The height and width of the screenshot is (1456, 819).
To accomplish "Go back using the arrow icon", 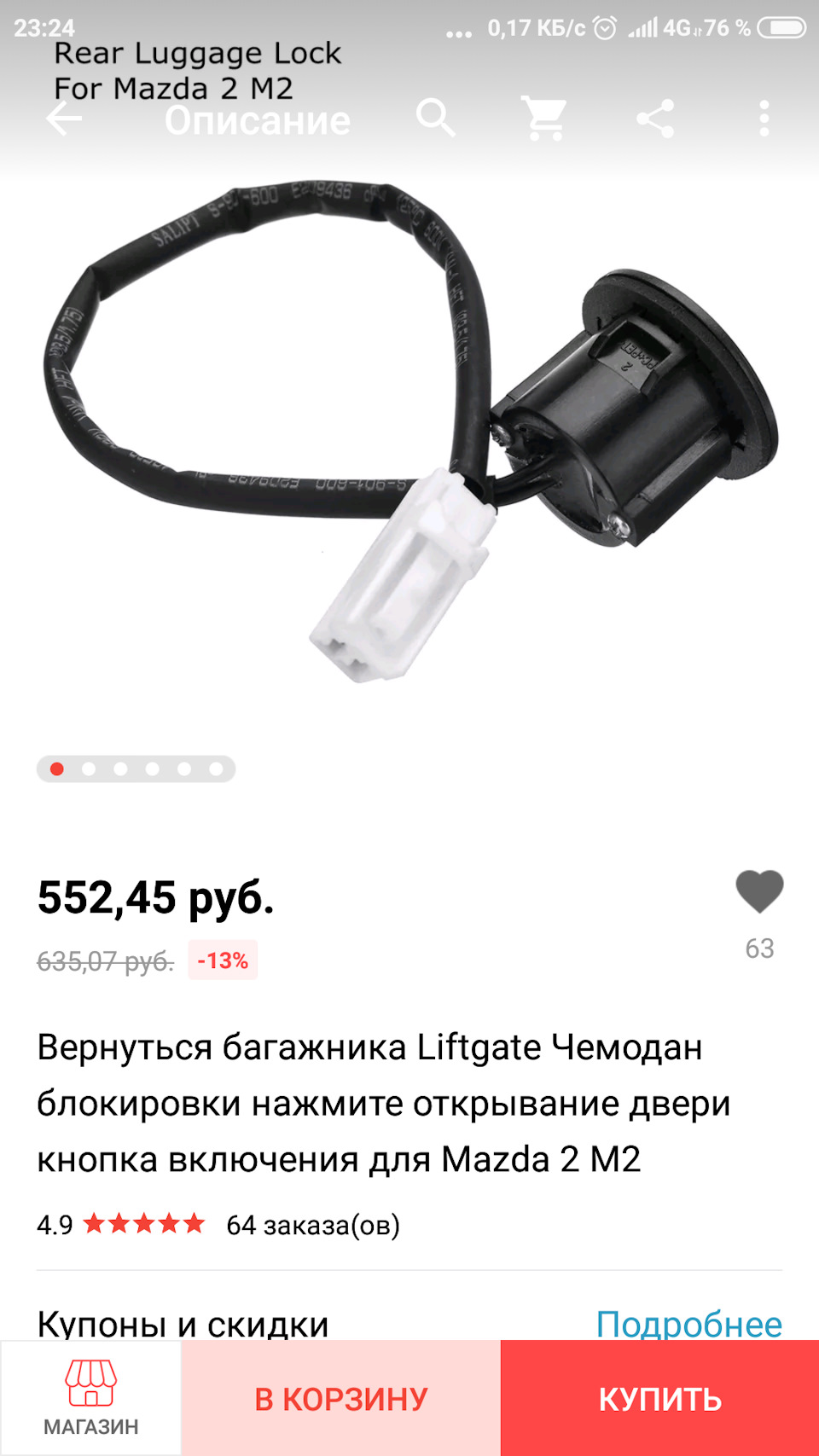I will (64, 119).
